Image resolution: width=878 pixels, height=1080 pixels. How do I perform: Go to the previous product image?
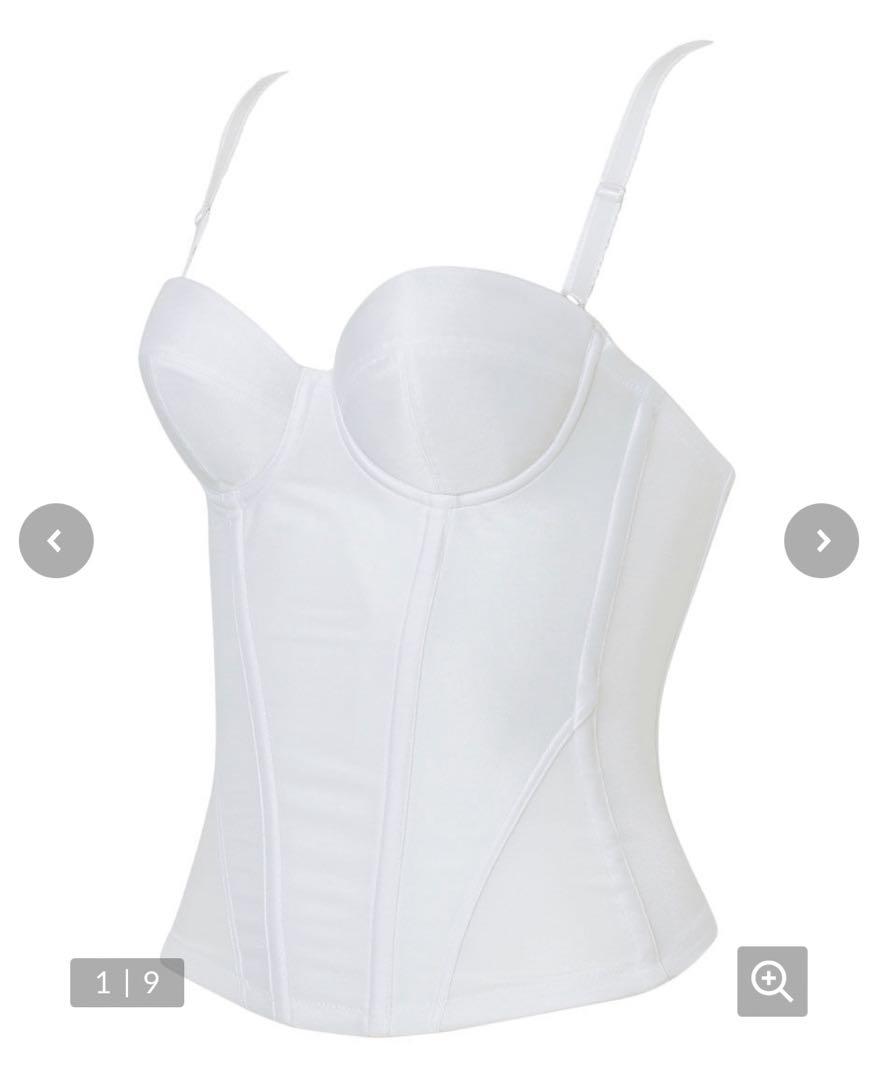pyautogui.click(x=56, y=541)
